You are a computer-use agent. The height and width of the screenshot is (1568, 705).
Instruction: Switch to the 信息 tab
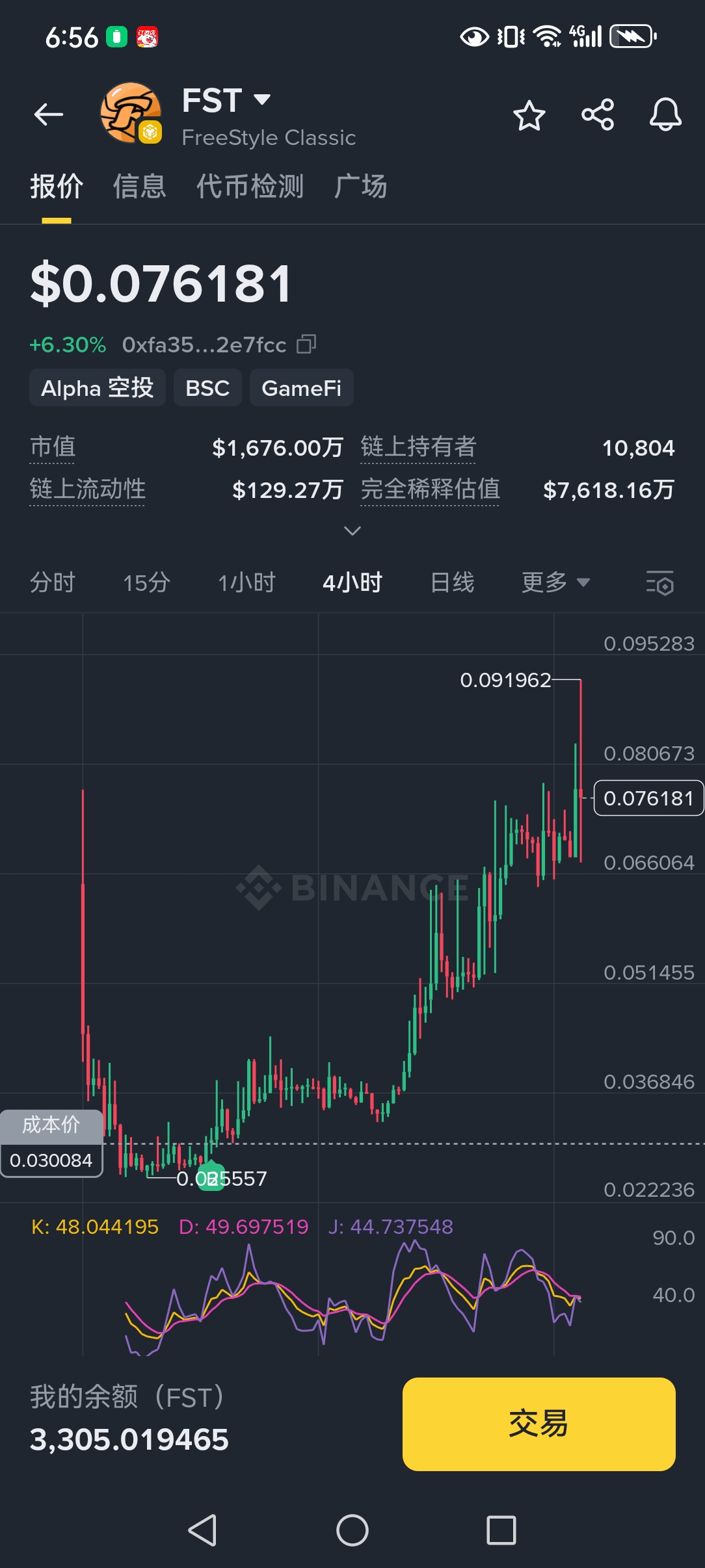(x=139, y=187)
